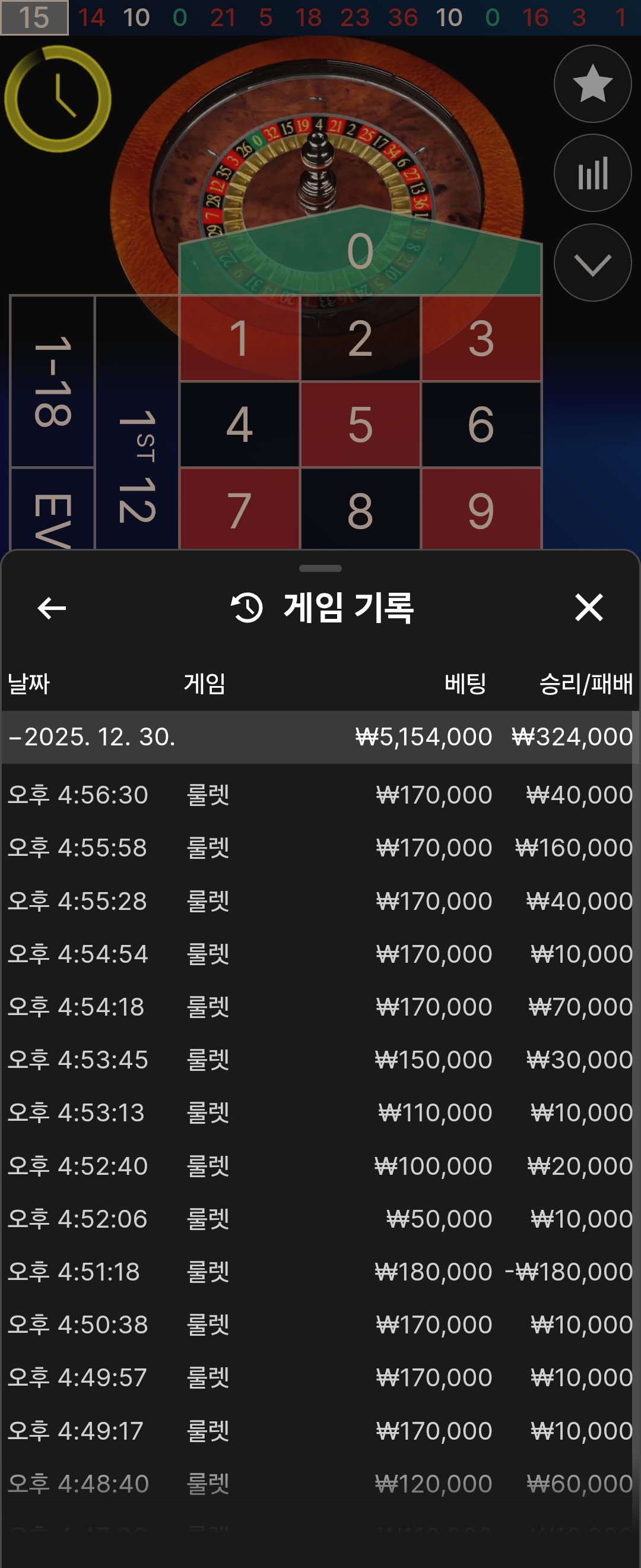
Task: Bet on black number 4
Action: [x=240, y=424]
